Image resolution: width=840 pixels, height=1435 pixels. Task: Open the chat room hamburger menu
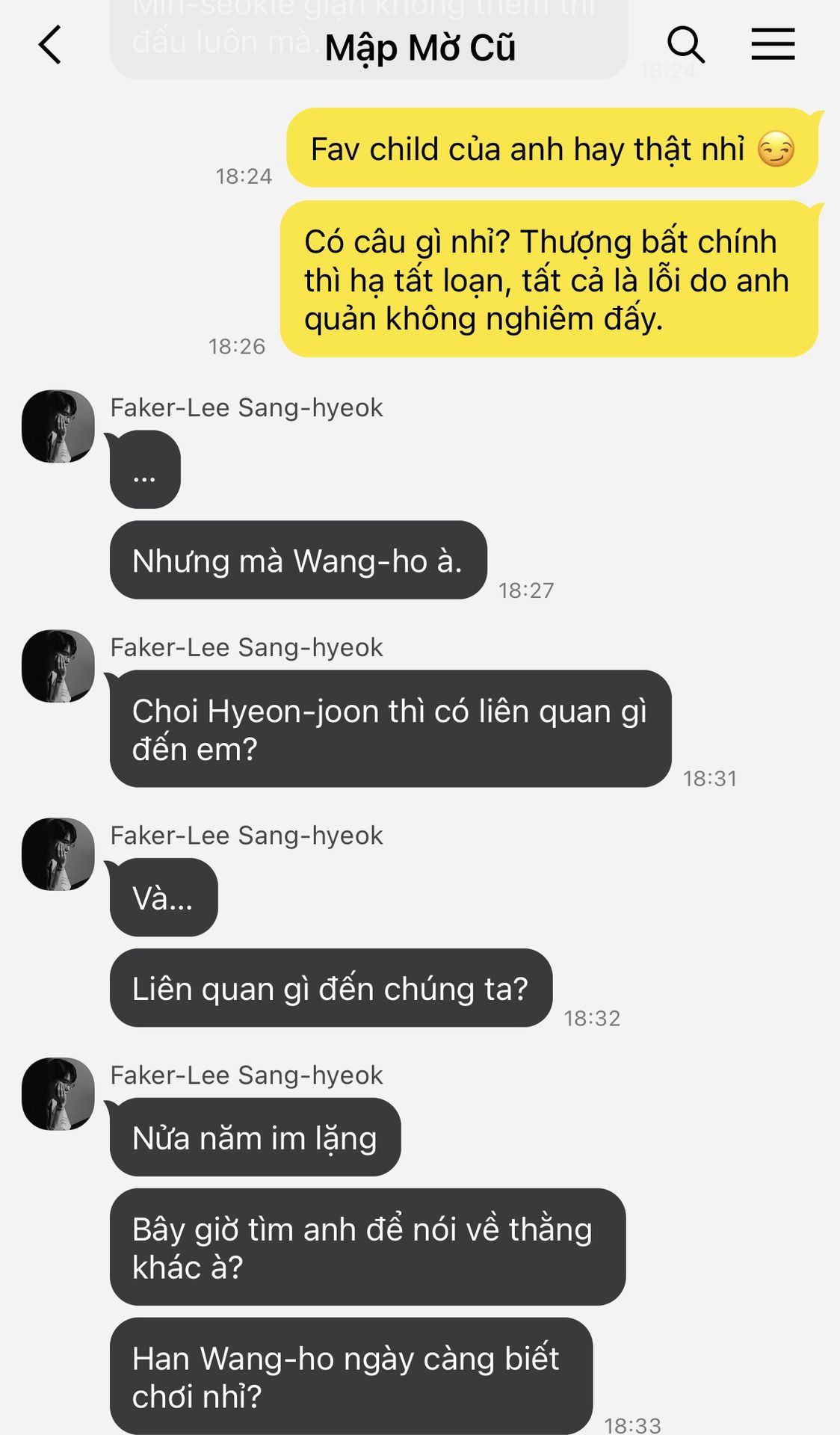point(773,45)
